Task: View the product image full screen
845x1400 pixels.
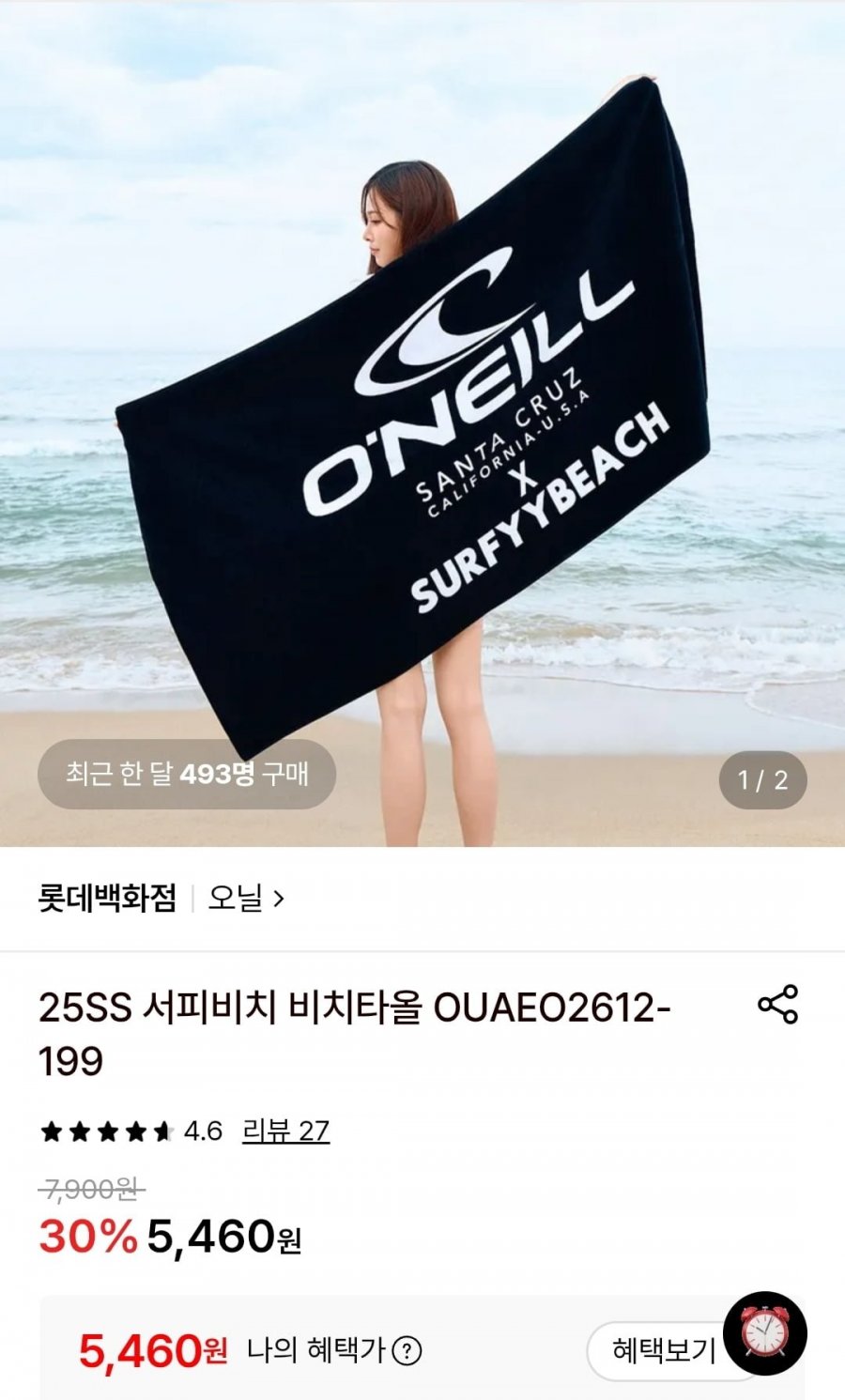Action: (422, 423)
